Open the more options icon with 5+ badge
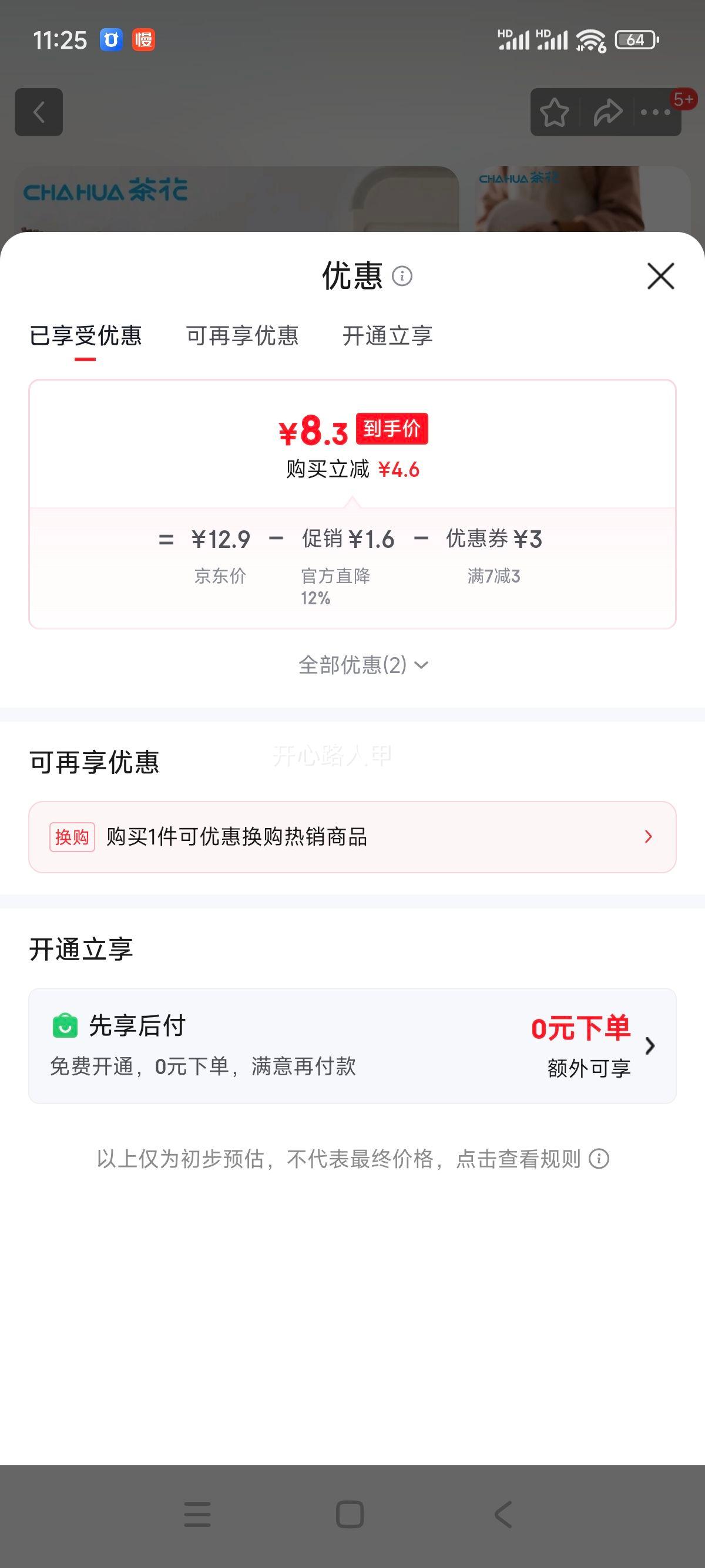 click(656, 112)
